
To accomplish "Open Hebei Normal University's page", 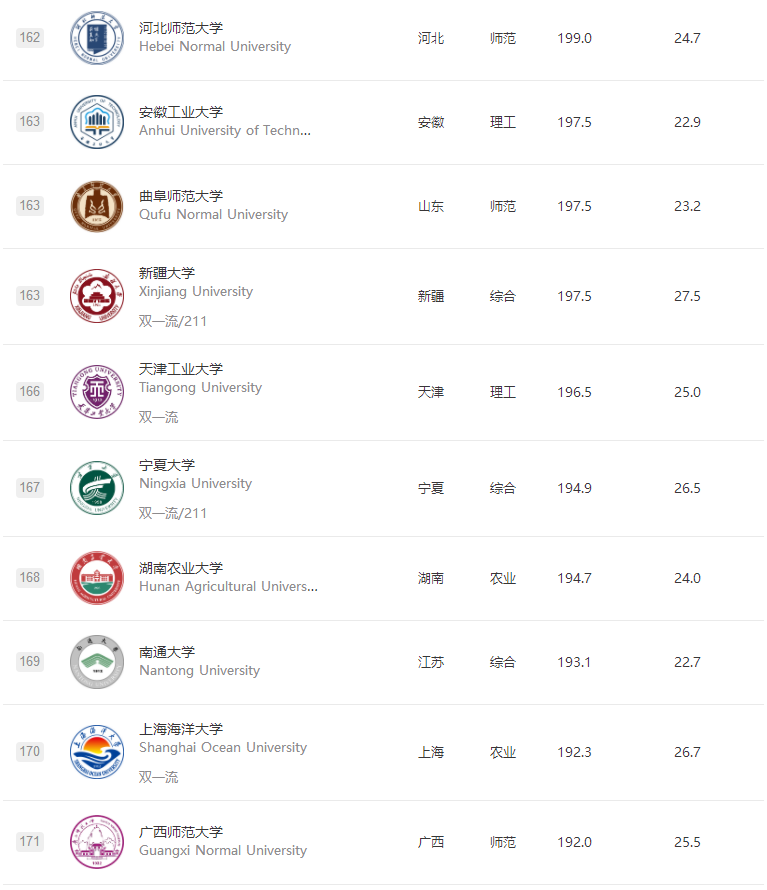I will 181,28.
